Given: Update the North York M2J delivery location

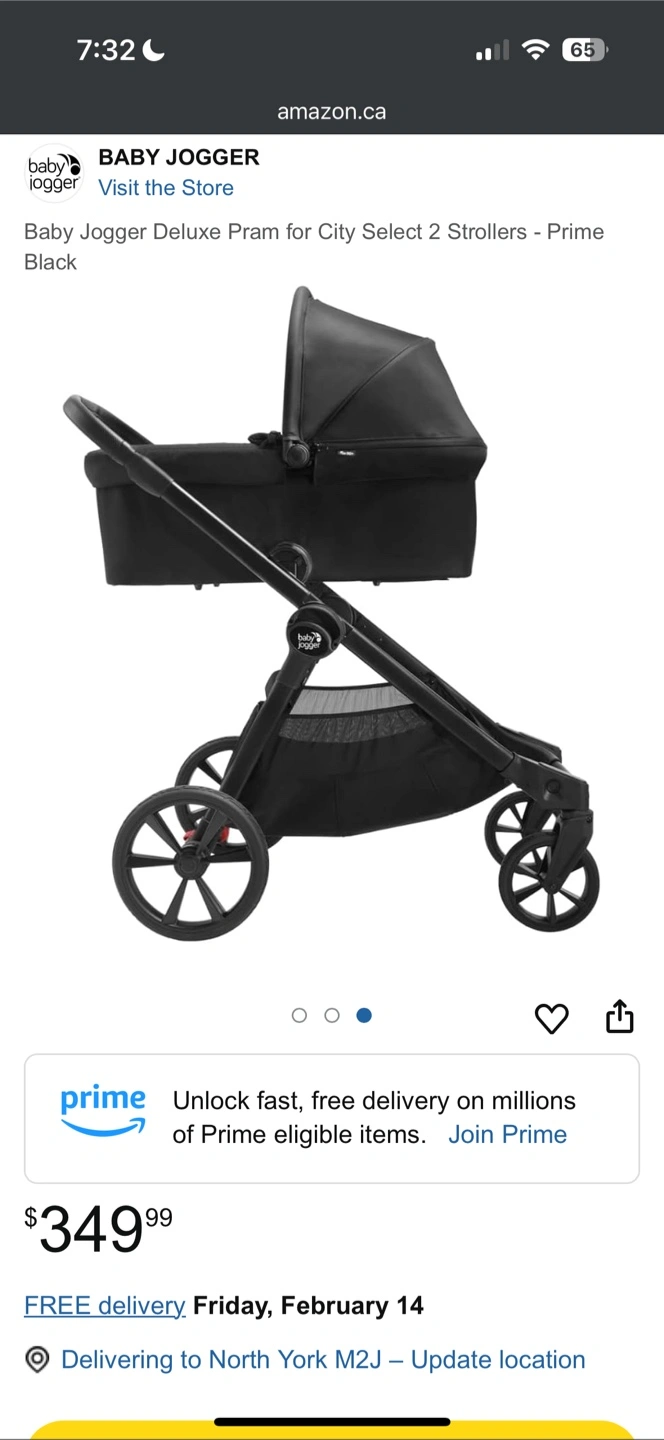Looking at the screenshot, I should (323, 1360).
